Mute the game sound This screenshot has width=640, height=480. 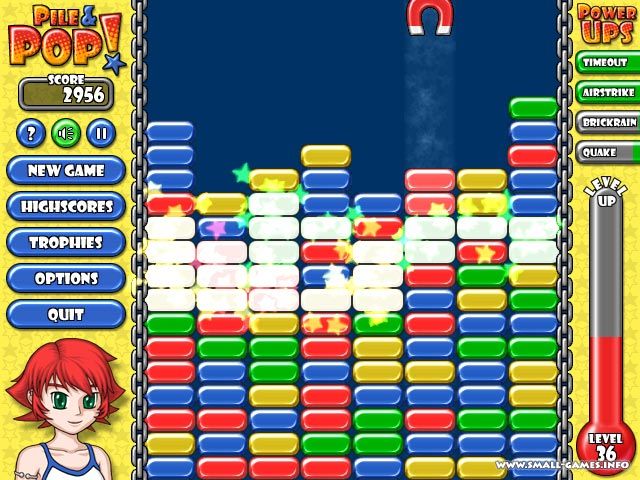(66, 132)
